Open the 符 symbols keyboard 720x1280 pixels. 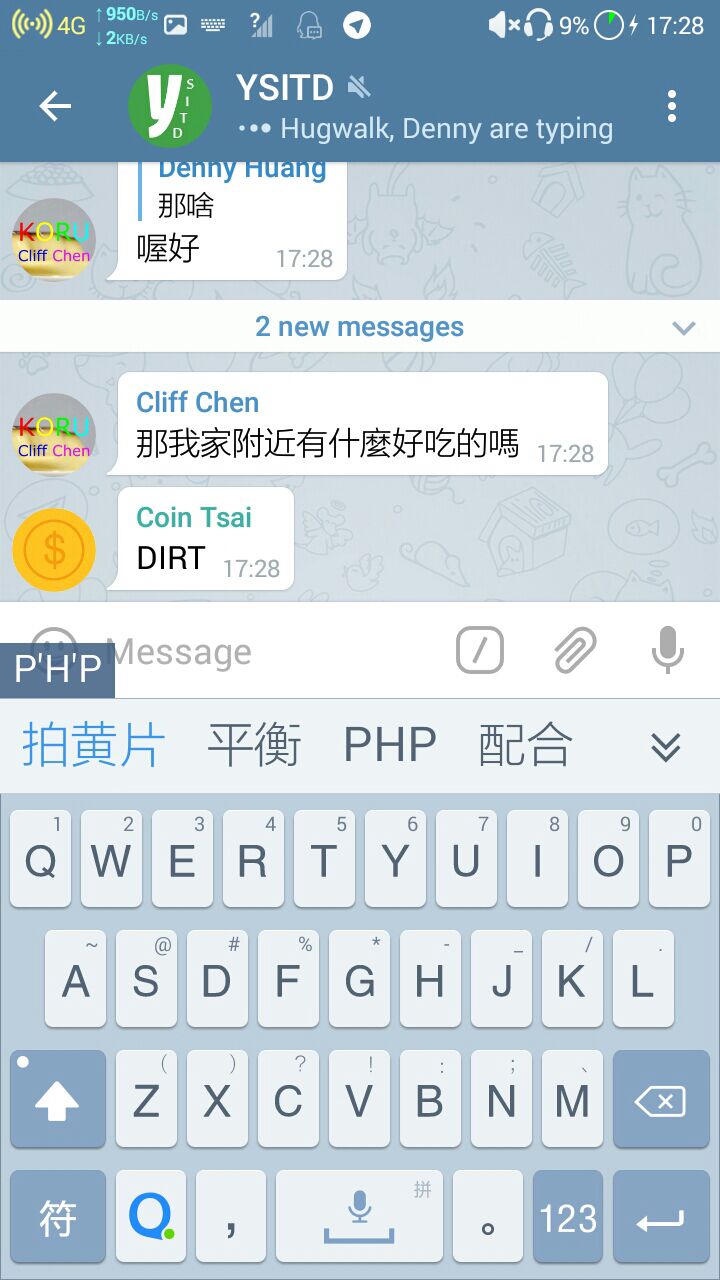tap(58, 1218)
